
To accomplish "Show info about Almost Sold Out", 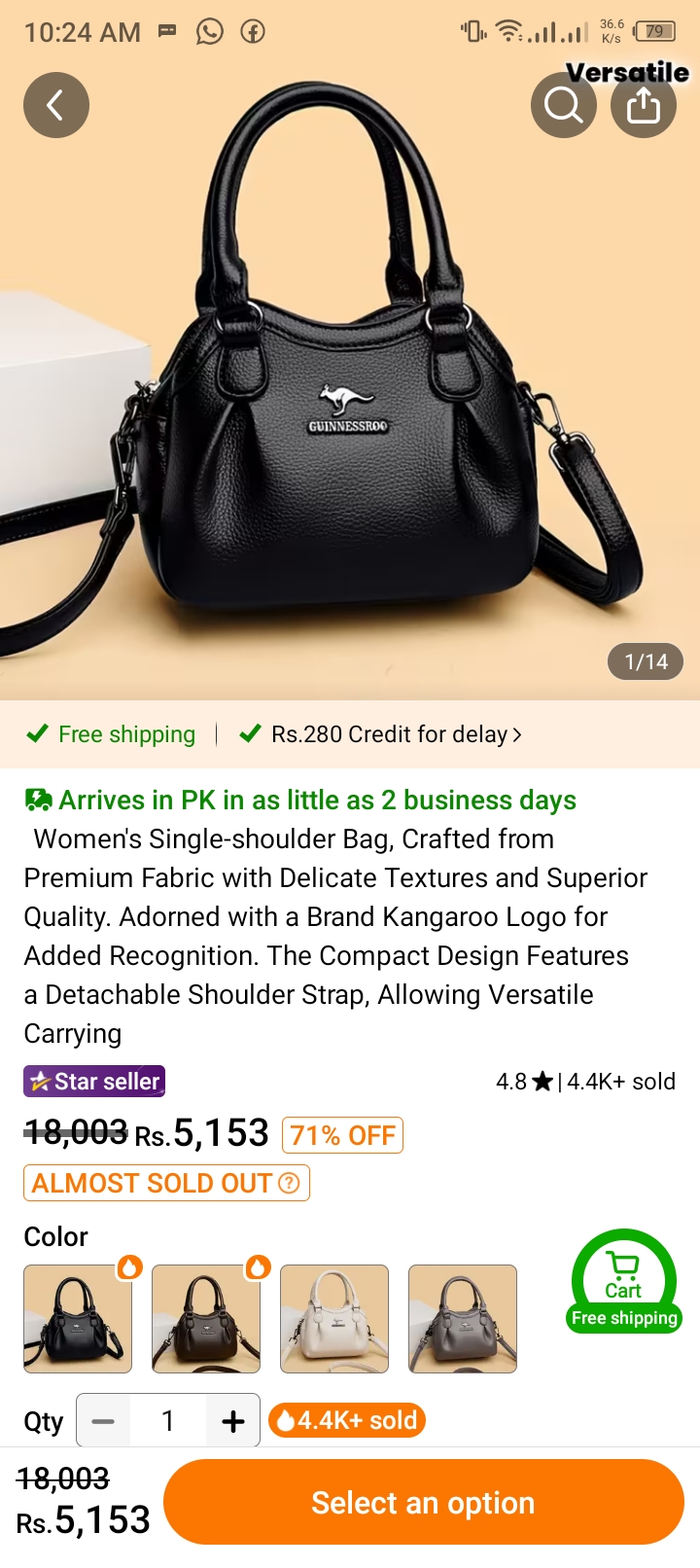I will (289, 1183).
